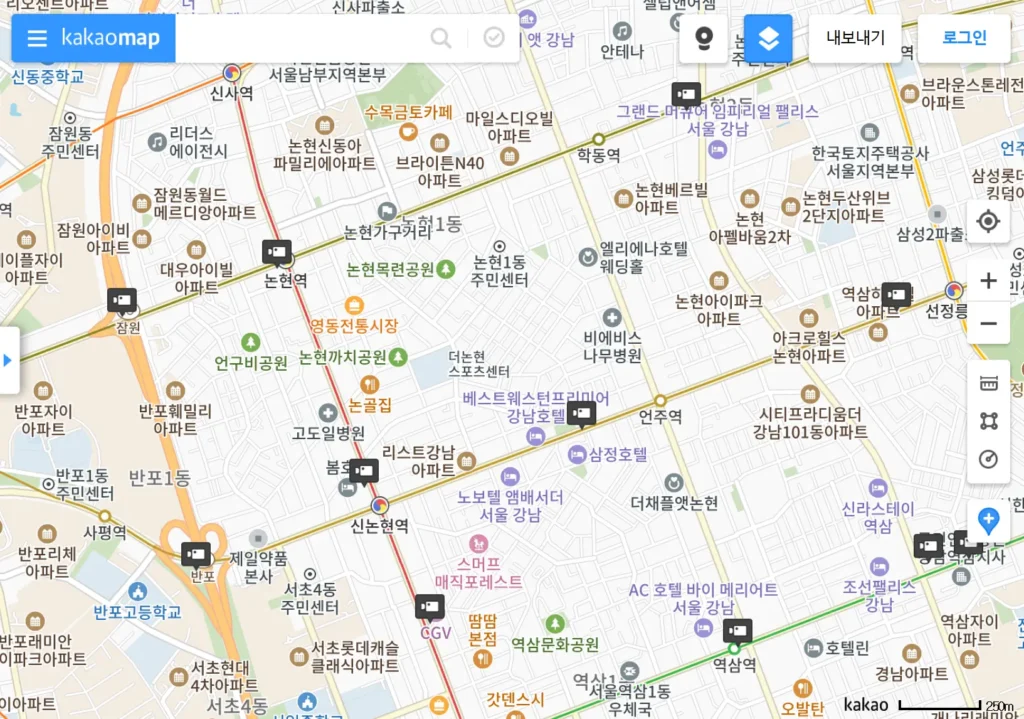Tap the magnifier search icon
Image resolution: width=1024 pixels, height=719 pixels.
(440, 39)
